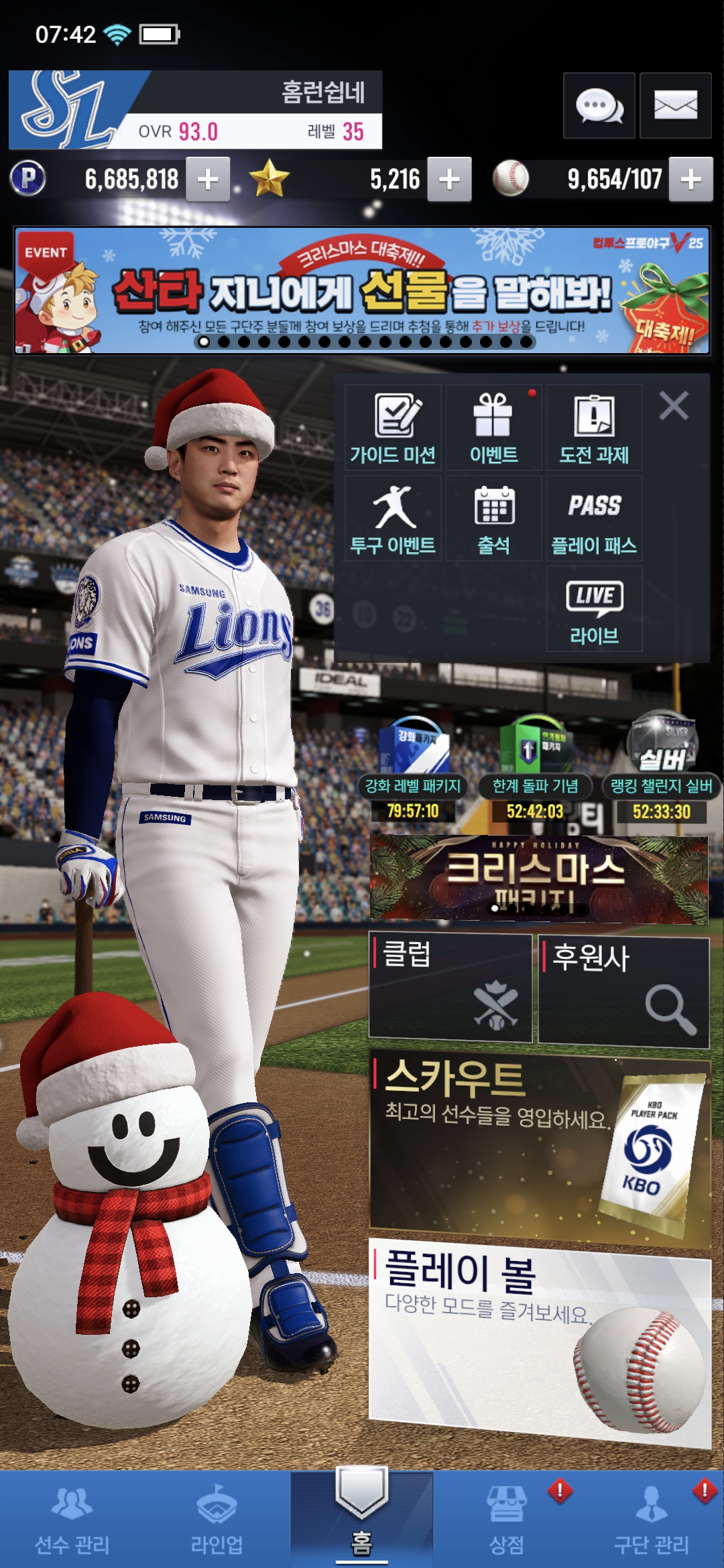Open 가이드 미션 (guide missions)
The image size is (724, 1568).
tap(393, 428)
